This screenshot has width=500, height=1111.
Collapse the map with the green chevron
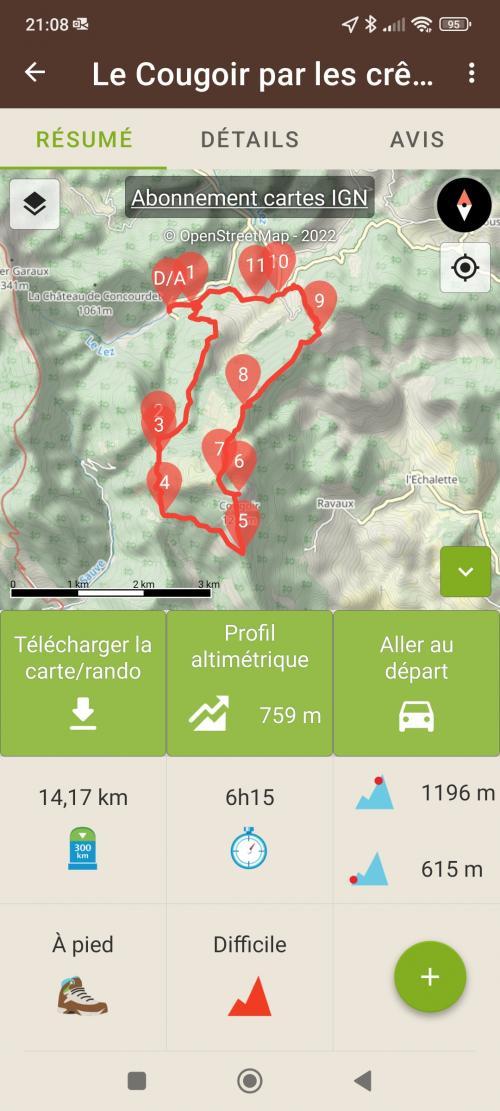[465, 572]
